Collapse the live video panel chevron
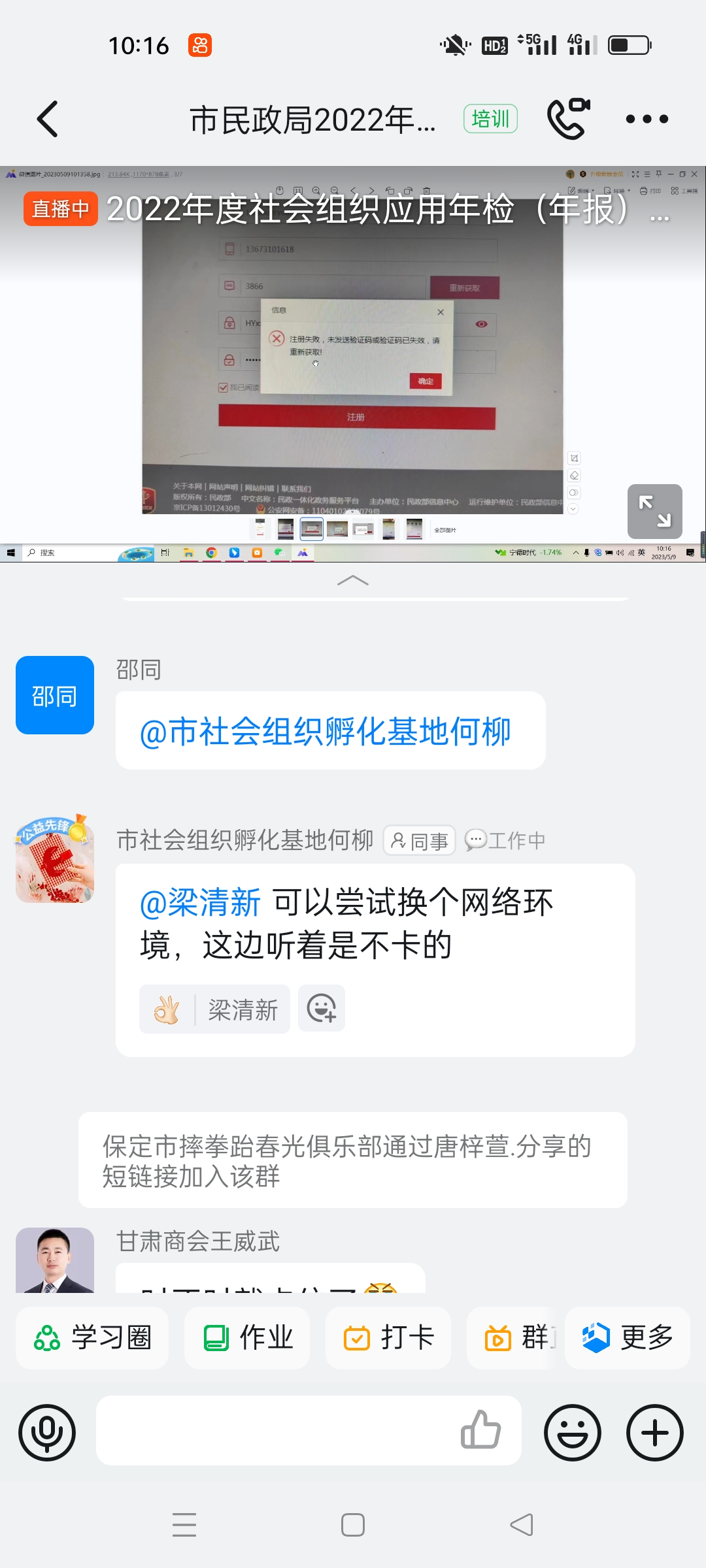This screenshot has width=706, height=1568. pyautogui.click(x=353, y=580)
